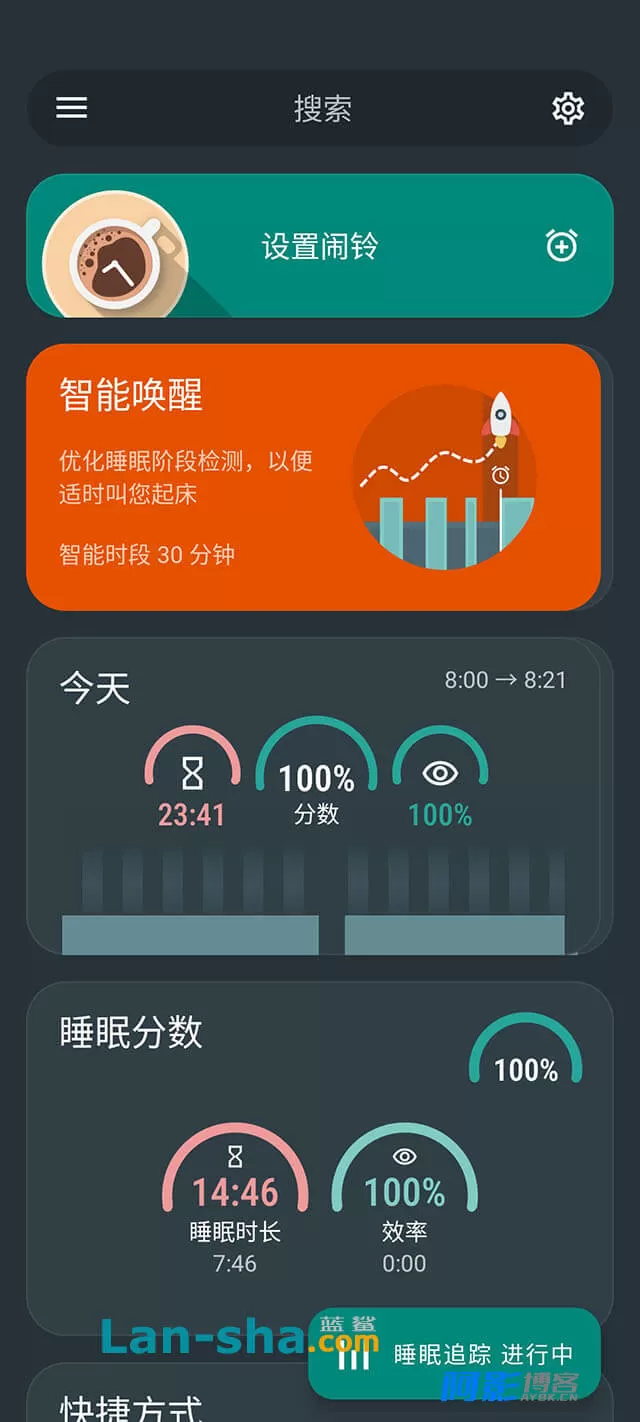Open the 智能唤醒 smart wake-up card
640x1422 pixels.
313,477
